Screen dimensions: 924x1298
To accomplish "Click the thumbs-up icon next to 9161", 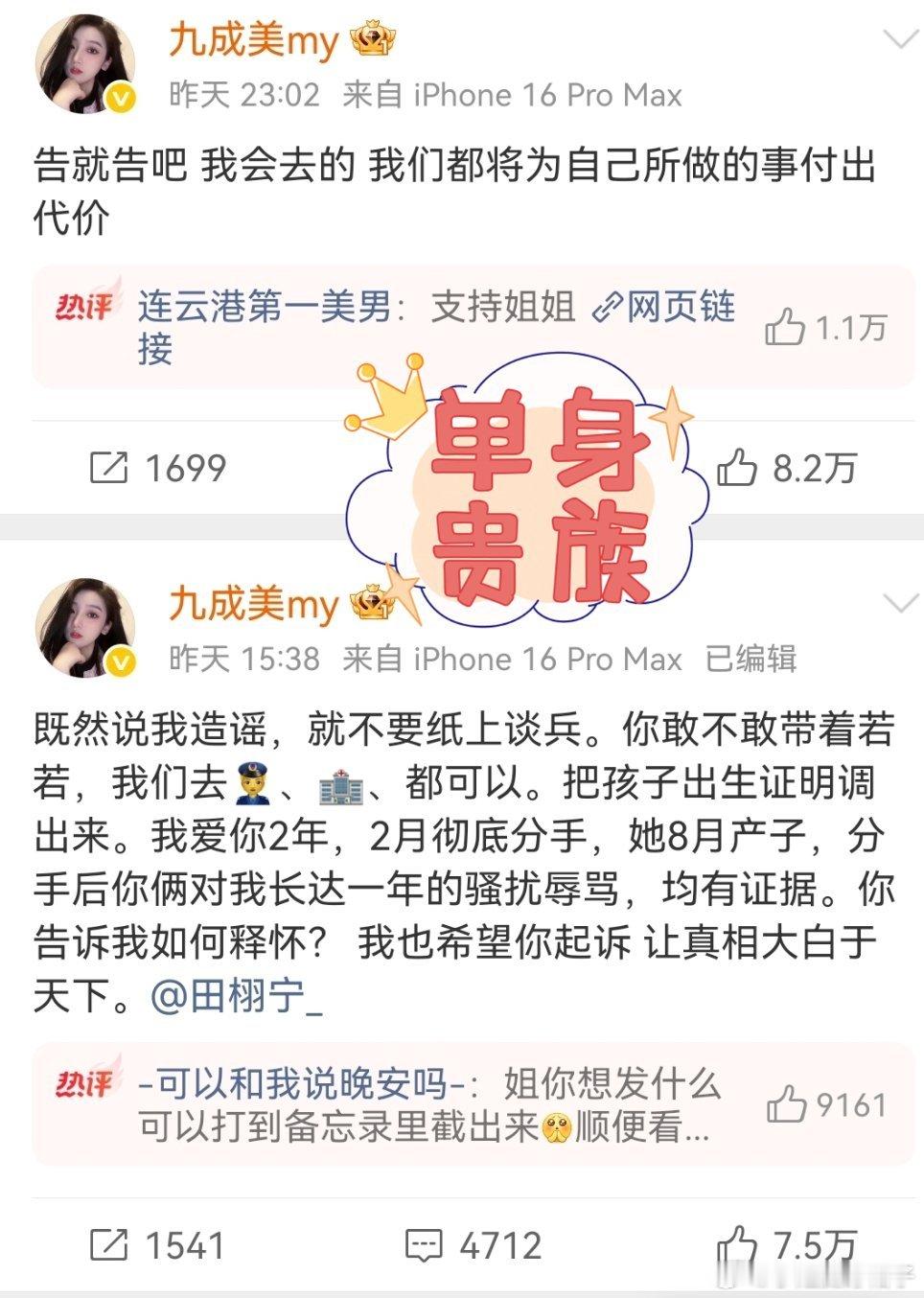I will [x=784, y=1103].
